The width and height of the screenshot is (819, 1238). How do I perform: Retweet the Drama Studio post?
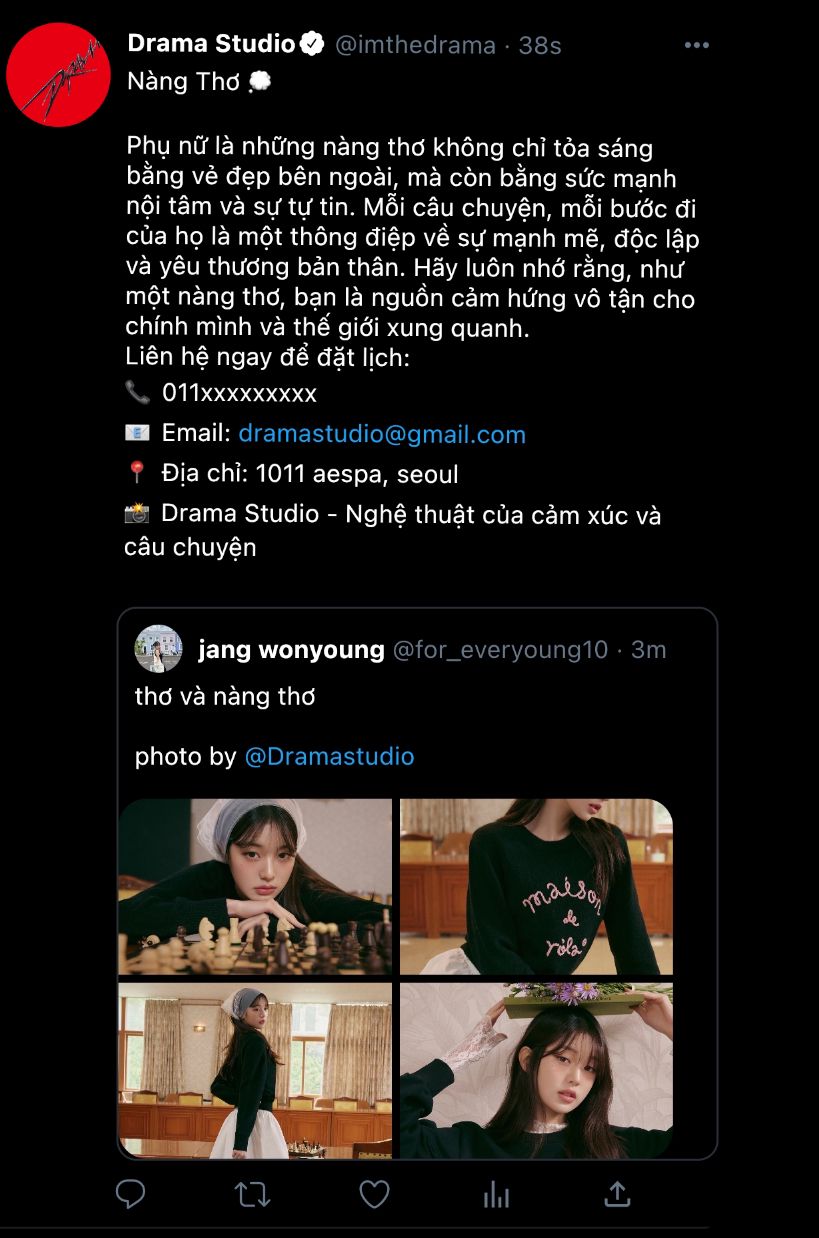(x=252, y=1193)
